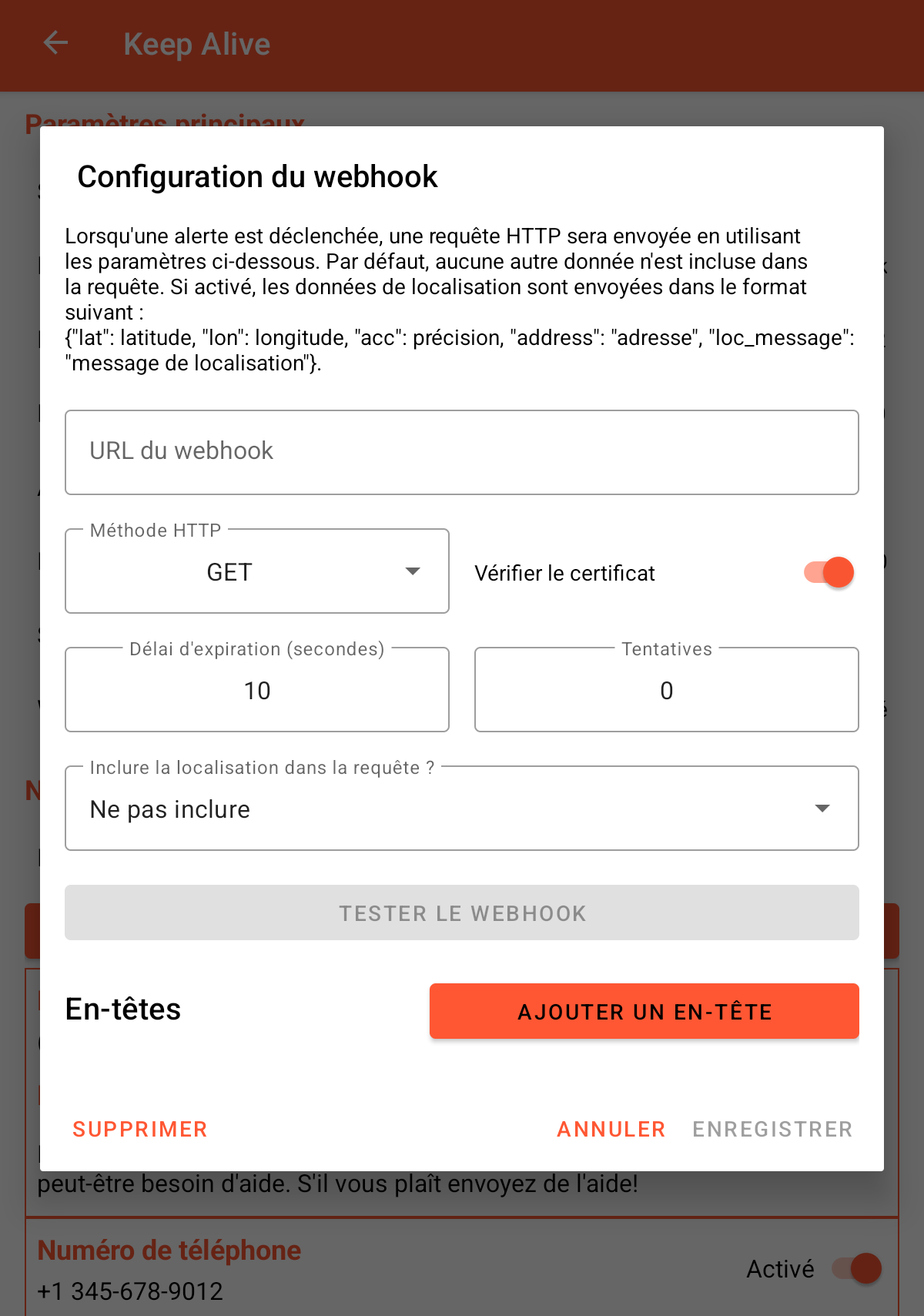Viewport: 924px width, 1316px height.
Task: Tap Tester le webhook button
Action: [x=462, y=912]
